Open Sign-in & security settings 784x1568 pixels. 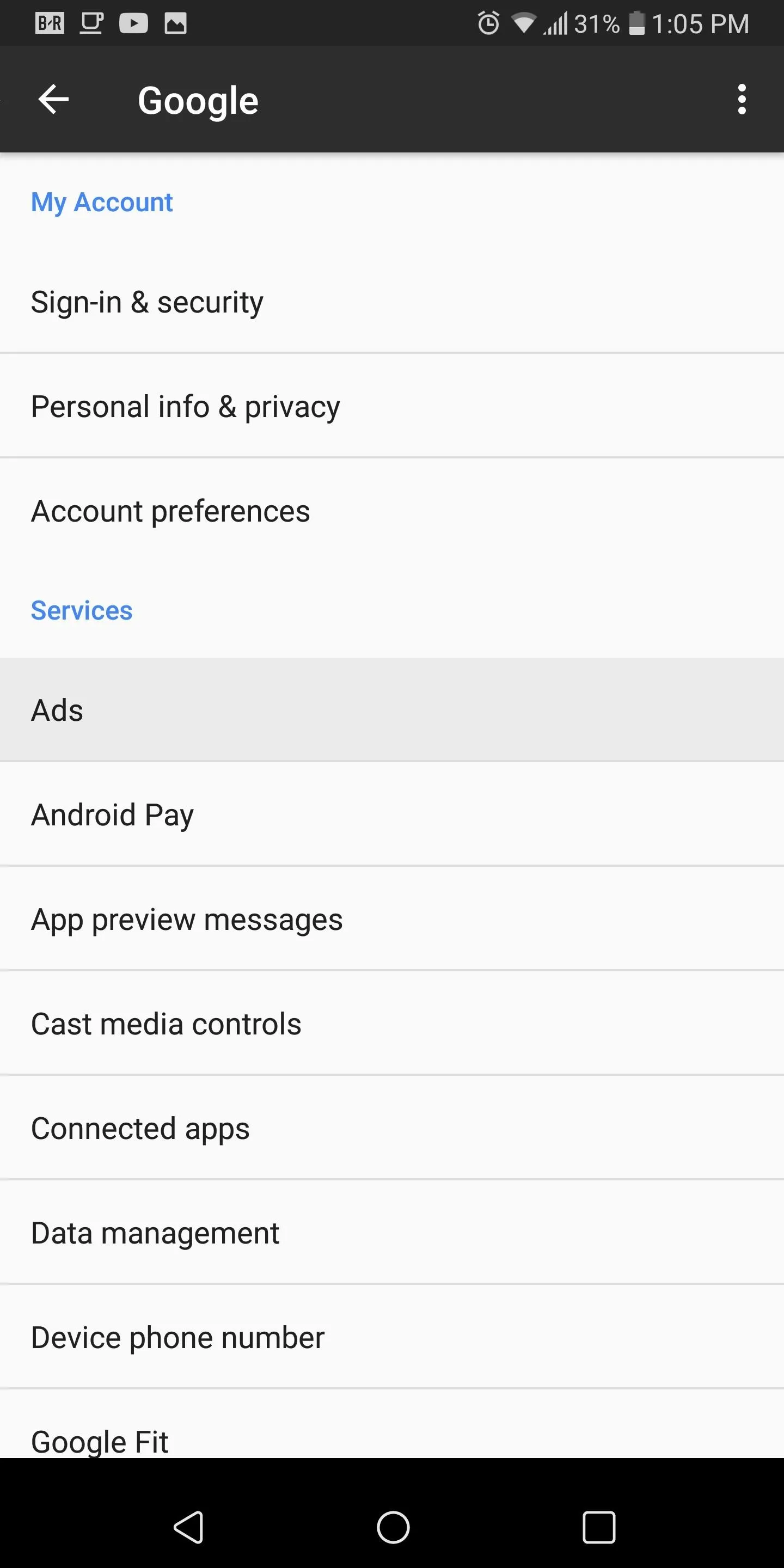coord(391,302)
